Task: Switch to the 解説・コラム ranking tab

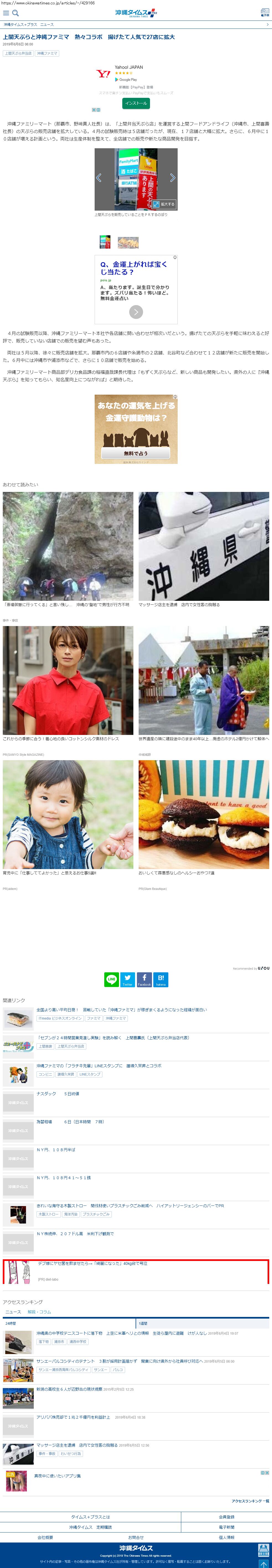Action: point(40,1312)
